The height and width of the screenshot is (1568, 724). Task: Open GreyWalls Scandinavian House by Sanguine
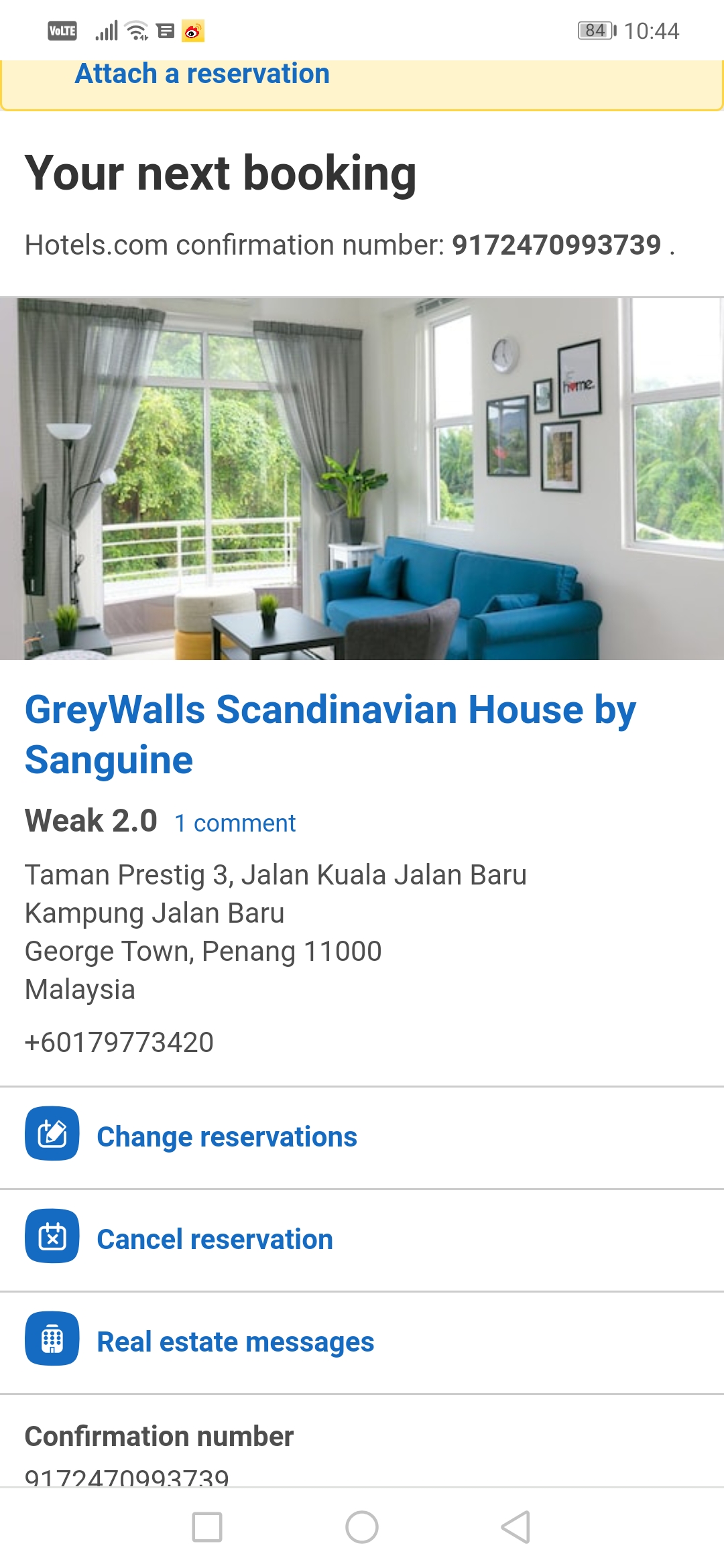click(x=330, y=734)
